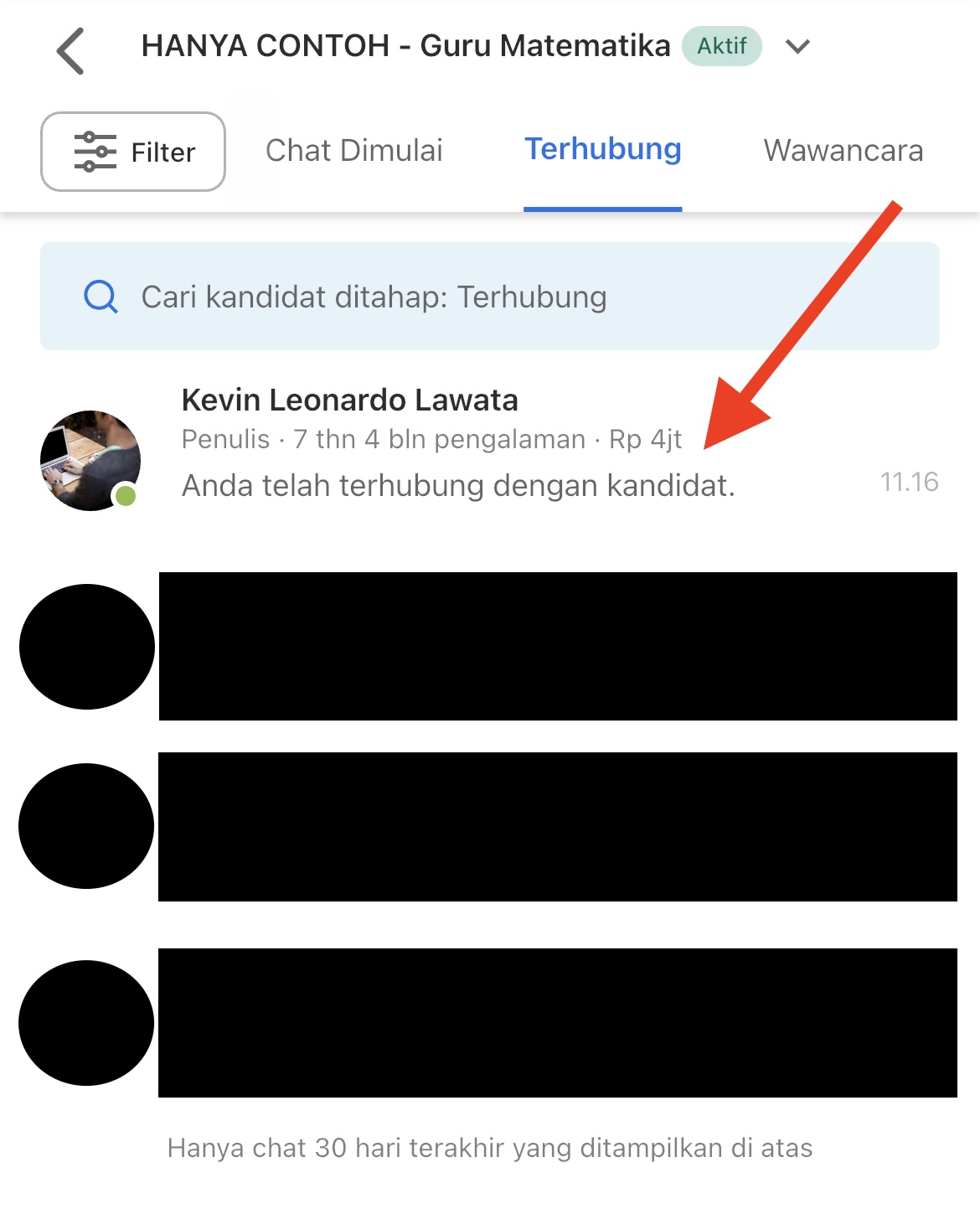Switch to the Wawancara tab
Screen dimensions: 980x1219
[x=843, y=151]
